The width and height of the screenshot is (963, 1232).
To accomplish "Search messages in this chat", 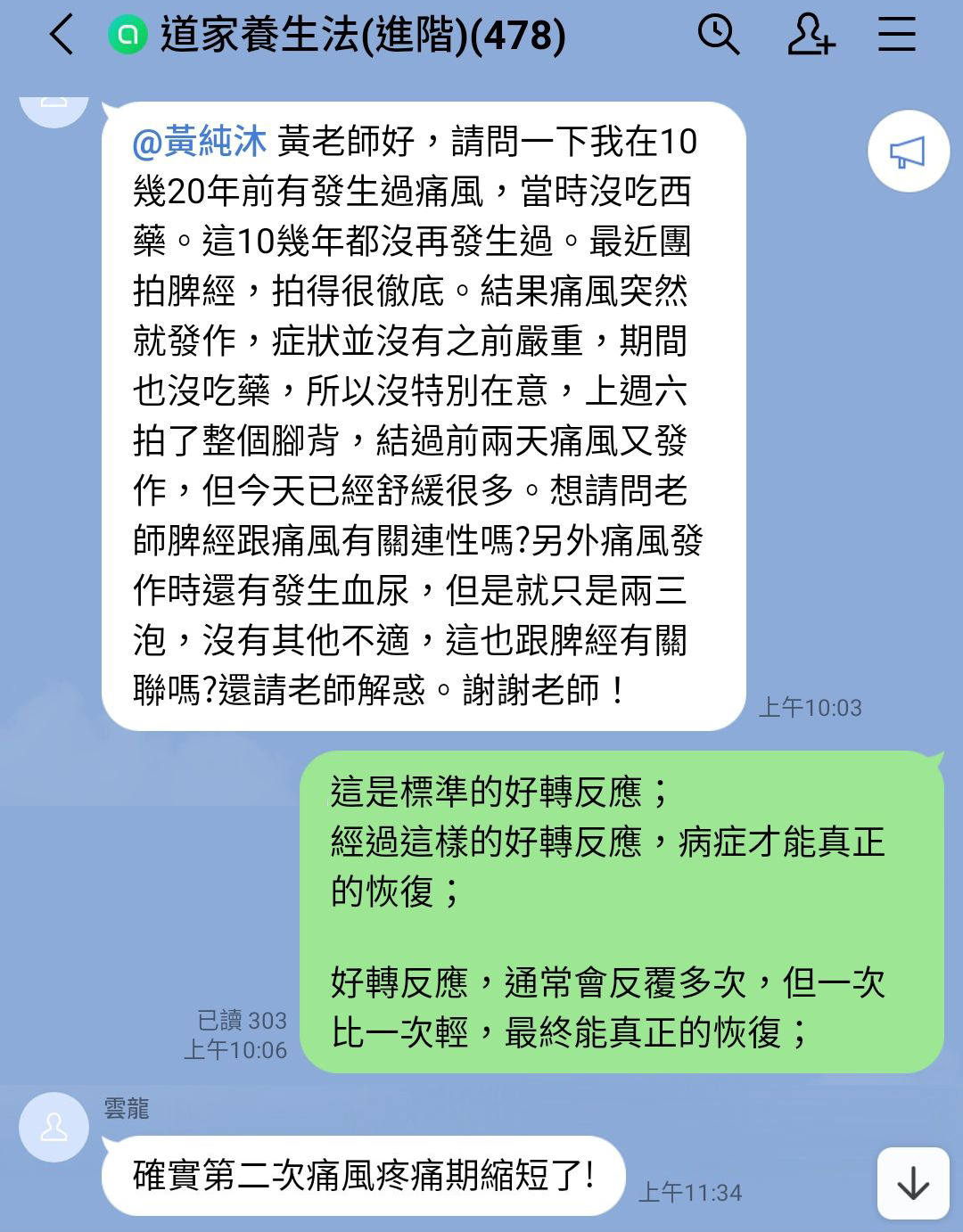I will coord(718,36).
